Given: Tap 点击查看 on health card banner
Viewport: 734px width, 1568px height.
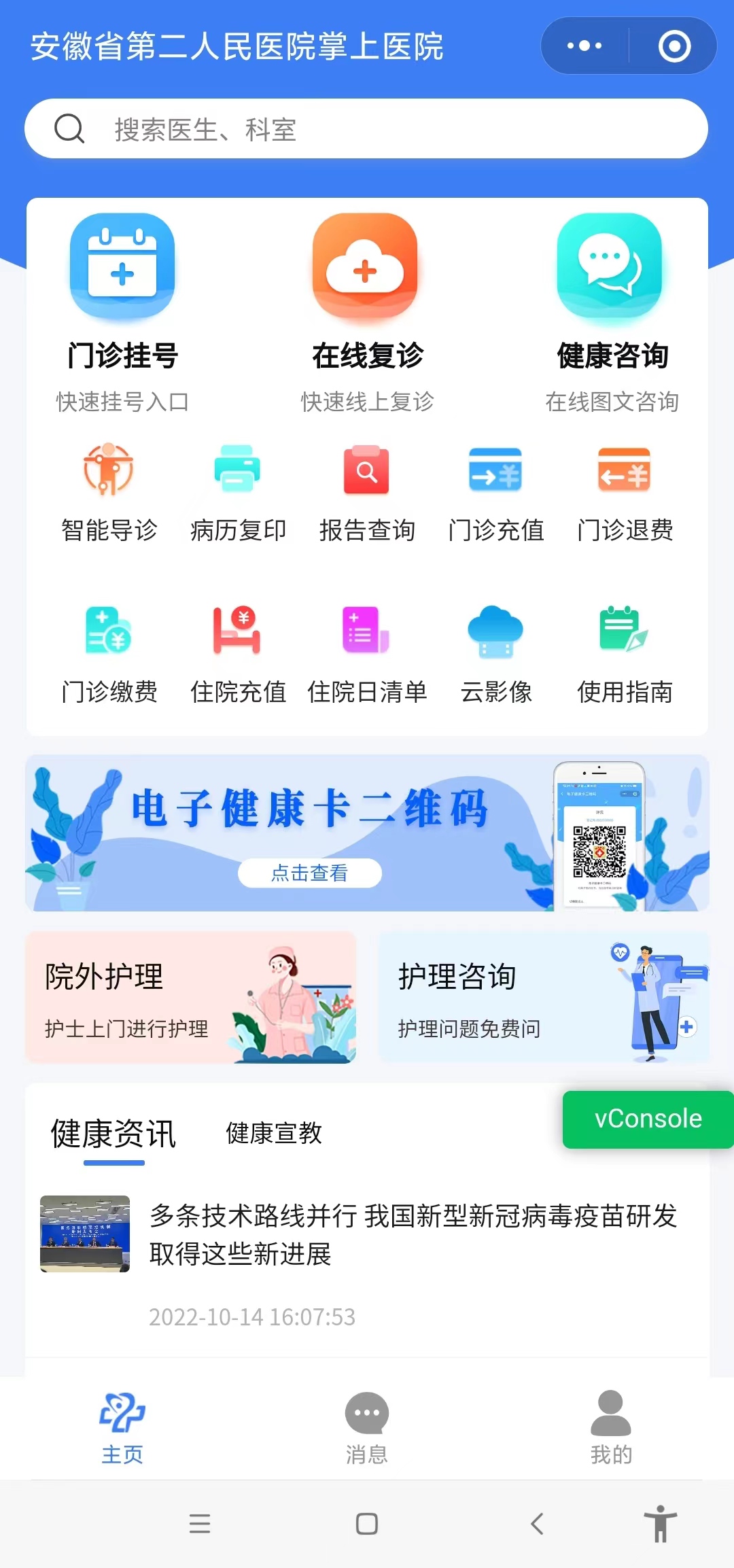Looking at the screenshot, I should click(309, 873).
